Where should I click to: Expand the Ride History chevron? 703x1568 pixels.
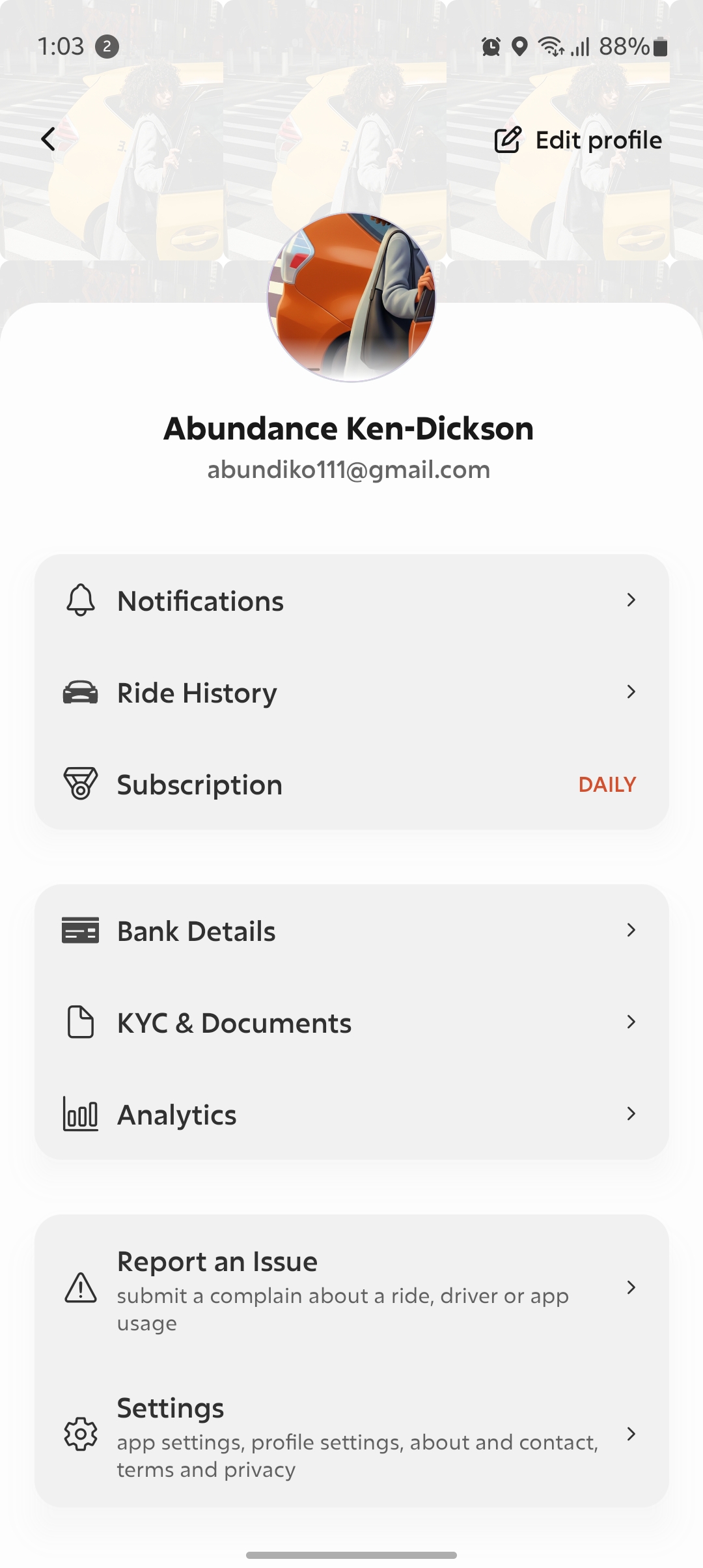point(632,692)
